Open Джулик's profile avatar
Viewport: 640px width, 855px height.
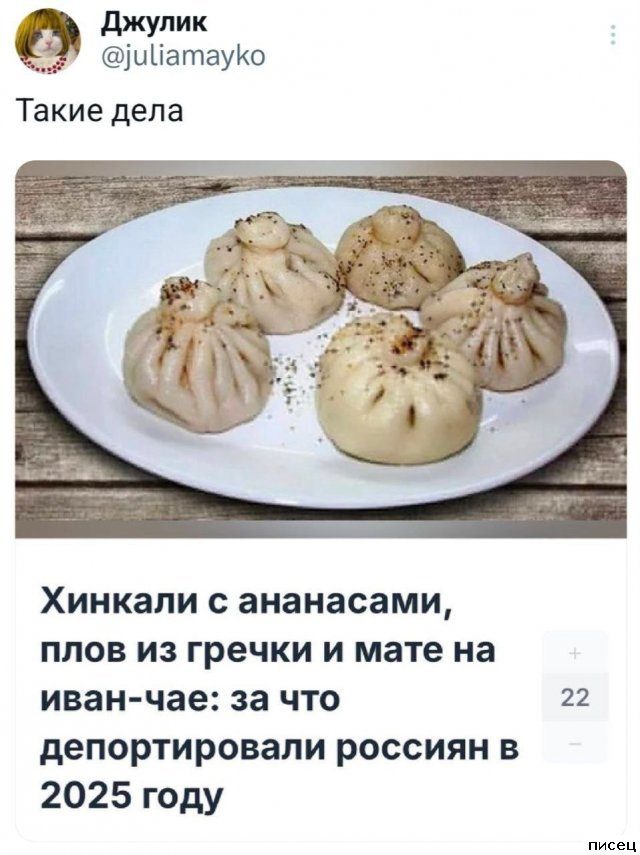[48, 40]
